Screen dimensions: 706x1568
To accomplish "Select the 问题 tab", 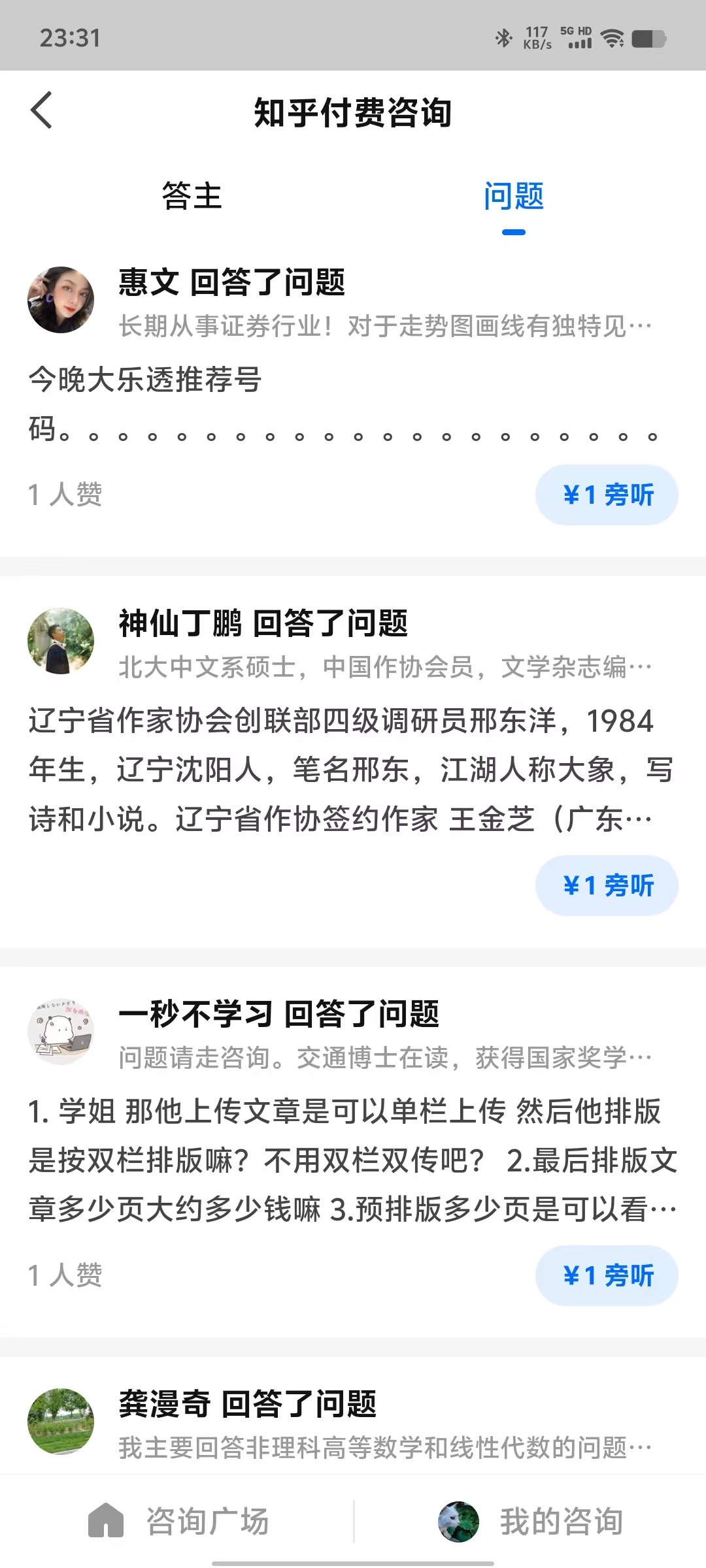I will (513, 196).
